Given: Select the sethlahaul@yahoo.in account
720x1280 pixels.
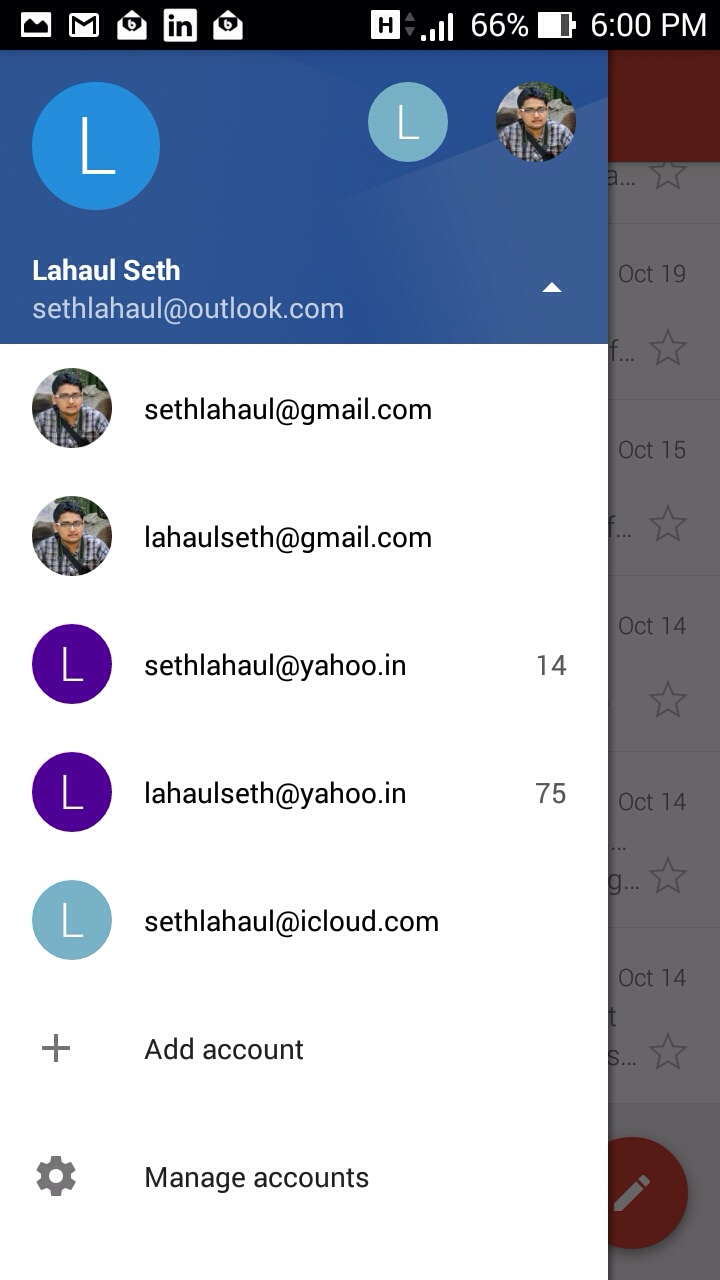Looking at the screenshot, I should (275, 665).
